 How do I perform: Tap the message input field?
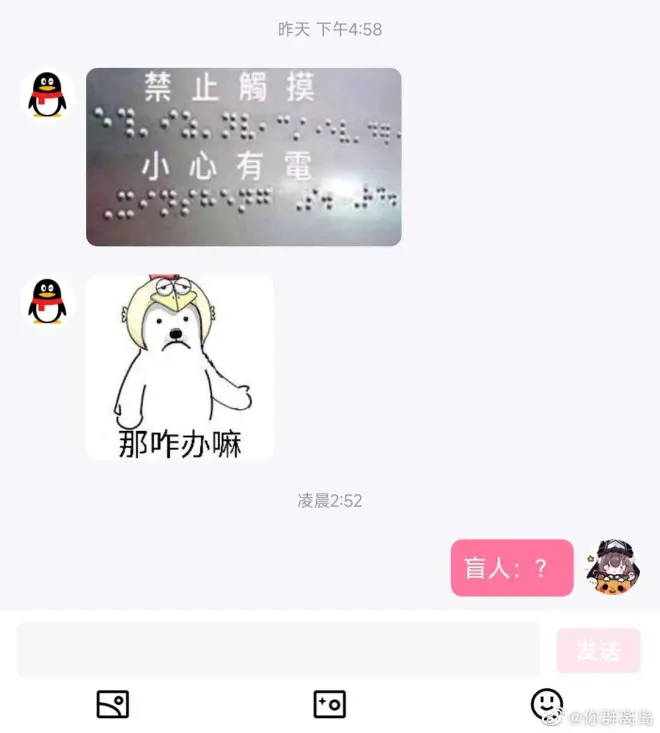point(278,650)
